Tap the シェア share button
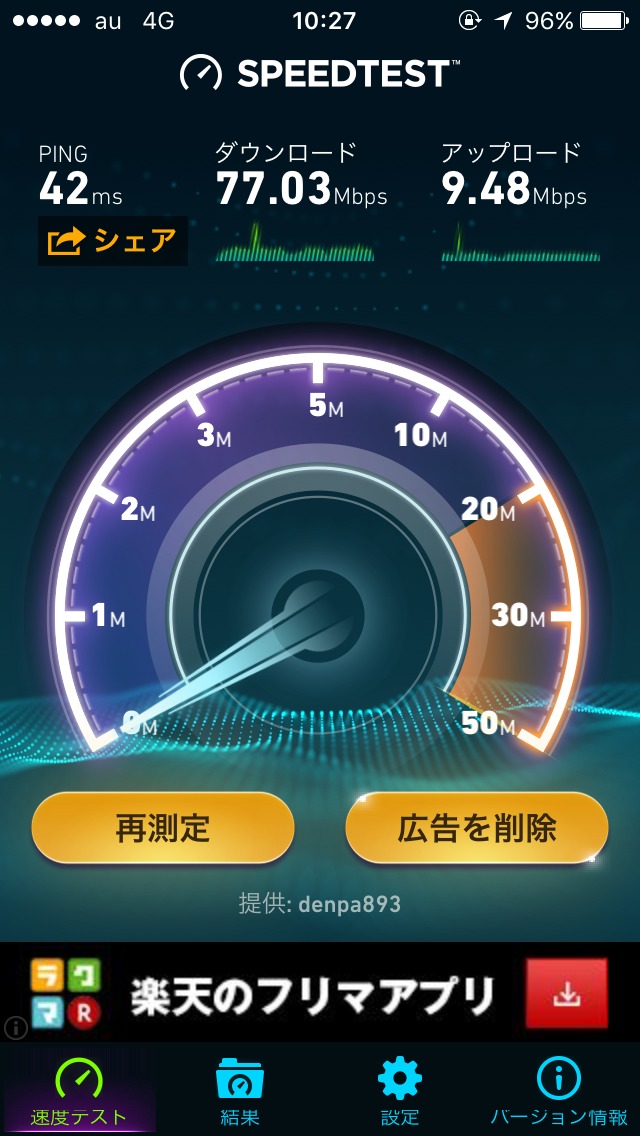Viewport: 640px width, 1136px height. [112, 241]
